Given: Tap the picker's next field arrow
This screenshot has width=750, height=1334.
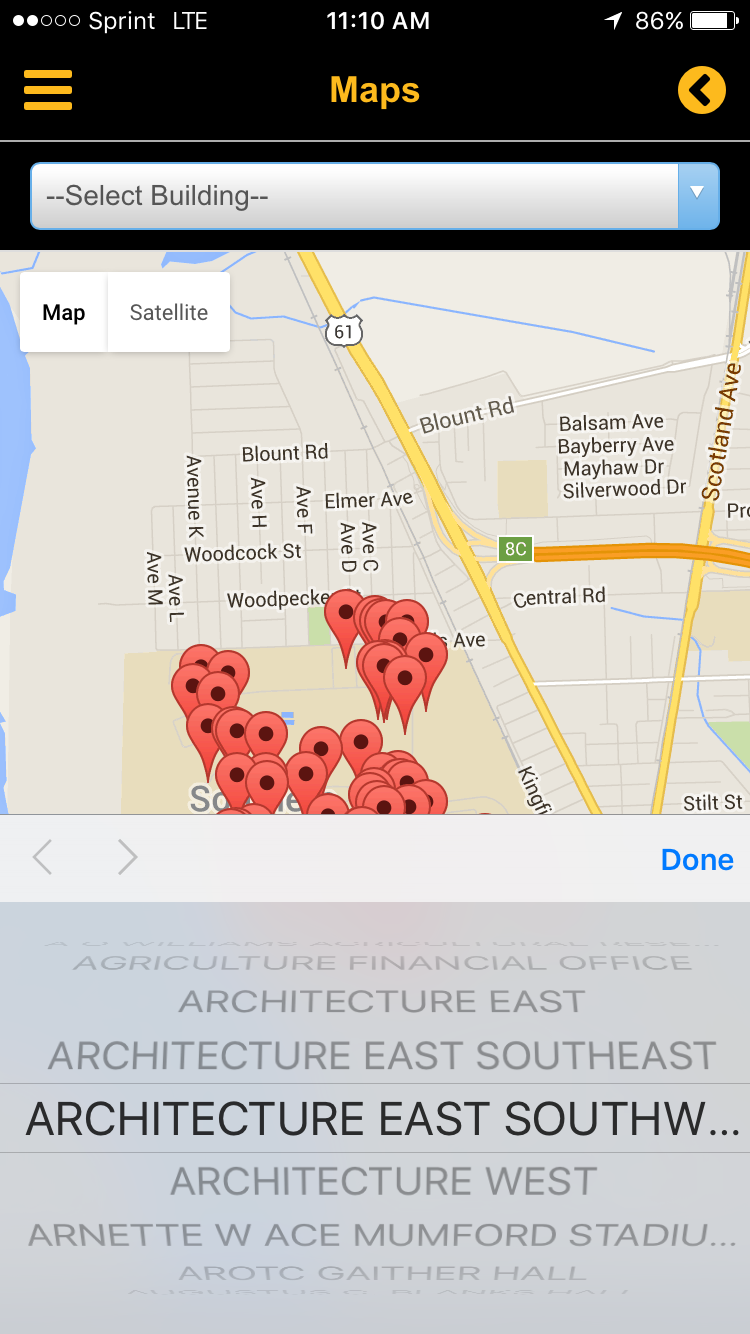Looking at the screenshot, I should click(127, 858).
